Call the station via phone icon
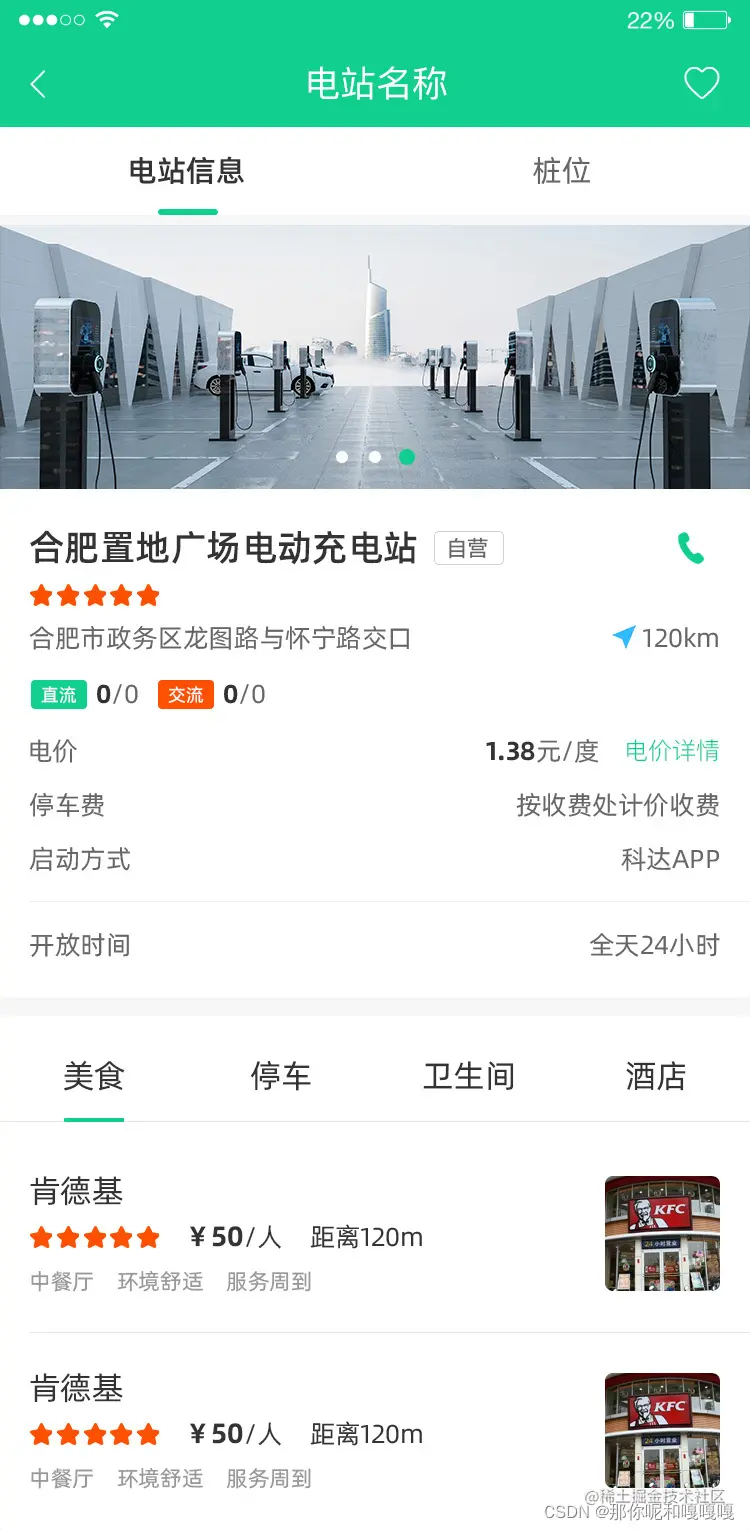The width and height of the screenshot is (750, 1530). 691,548
